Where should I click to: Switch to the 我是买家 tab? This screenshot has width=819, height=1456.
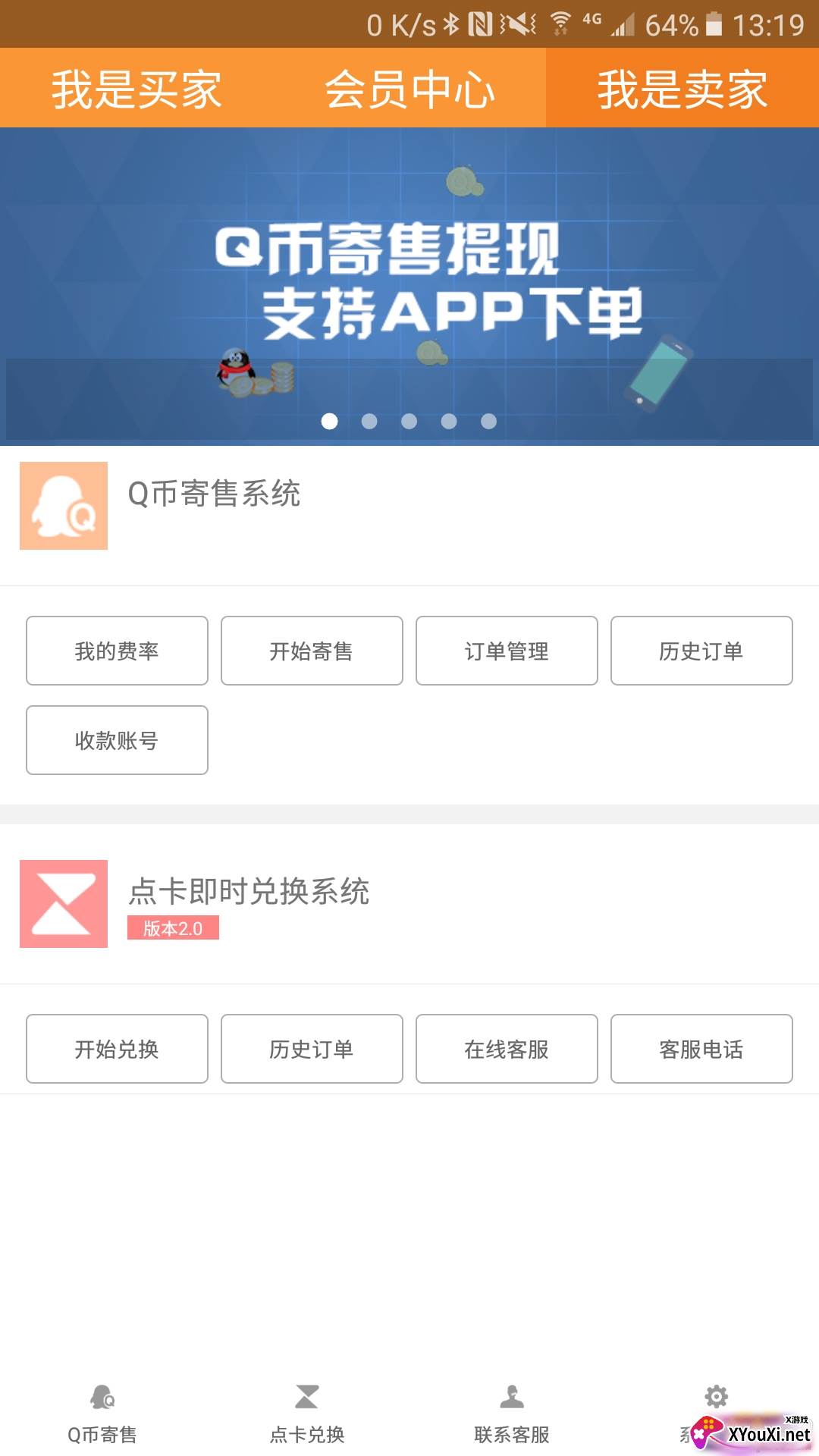(136, 88)
